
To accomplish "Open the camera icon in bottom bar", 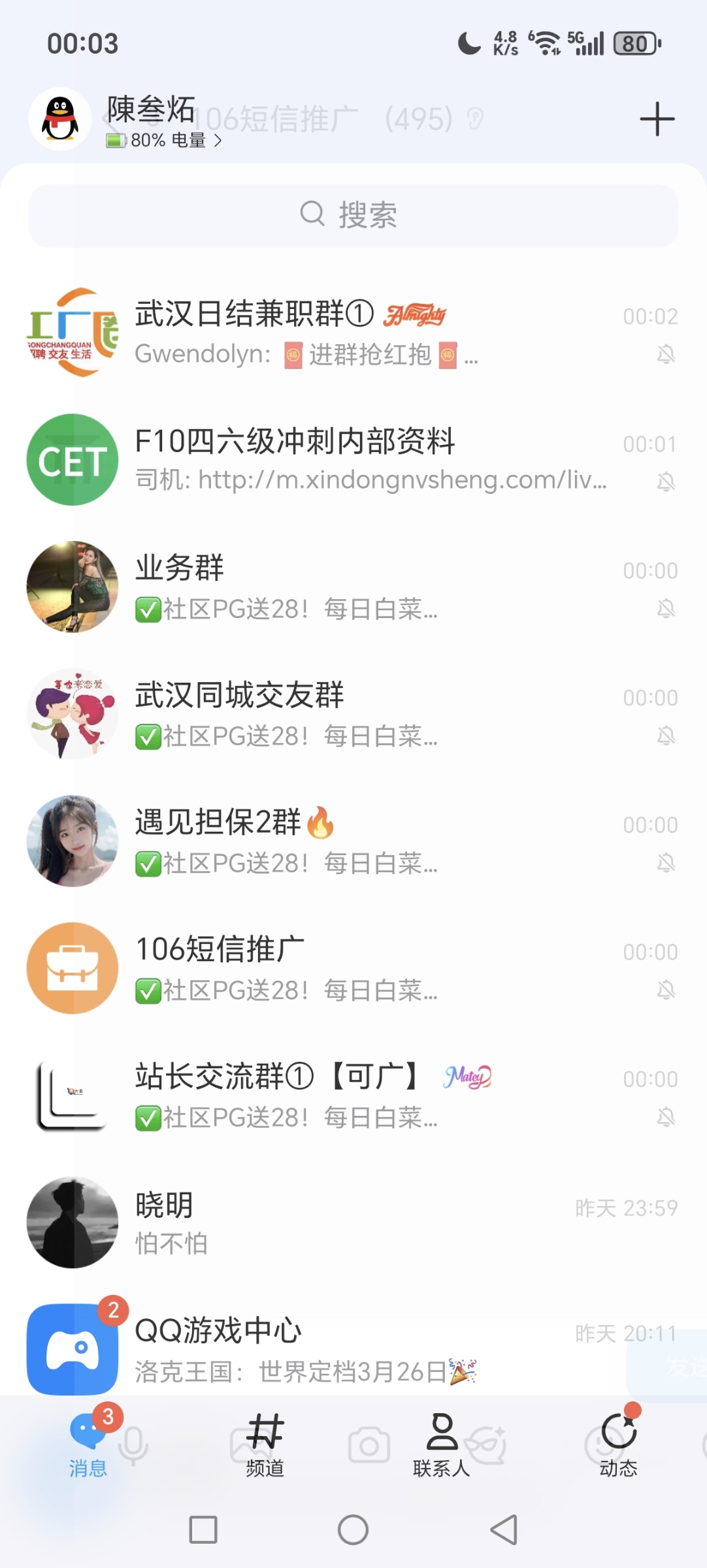I will (x=370, y=1444).
